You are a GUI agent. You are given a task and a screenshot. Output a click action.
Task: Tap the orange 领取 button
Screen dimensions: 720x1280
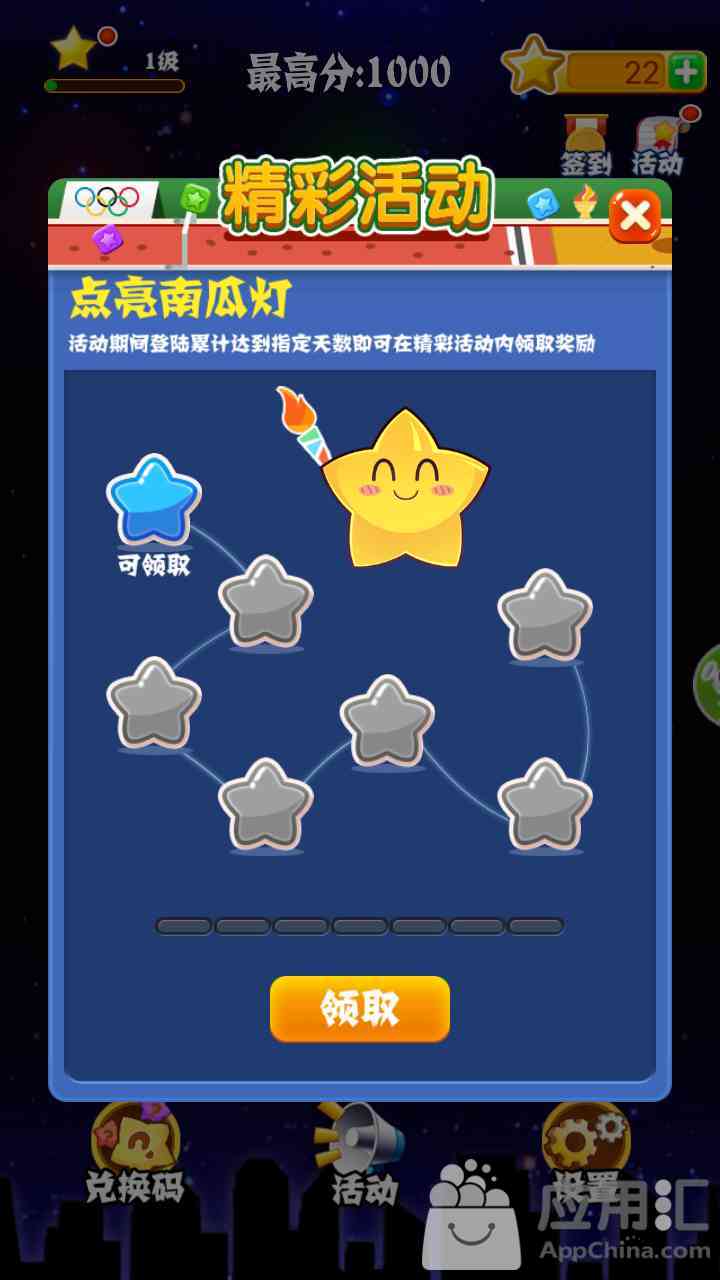click(x=360, y=1008)
